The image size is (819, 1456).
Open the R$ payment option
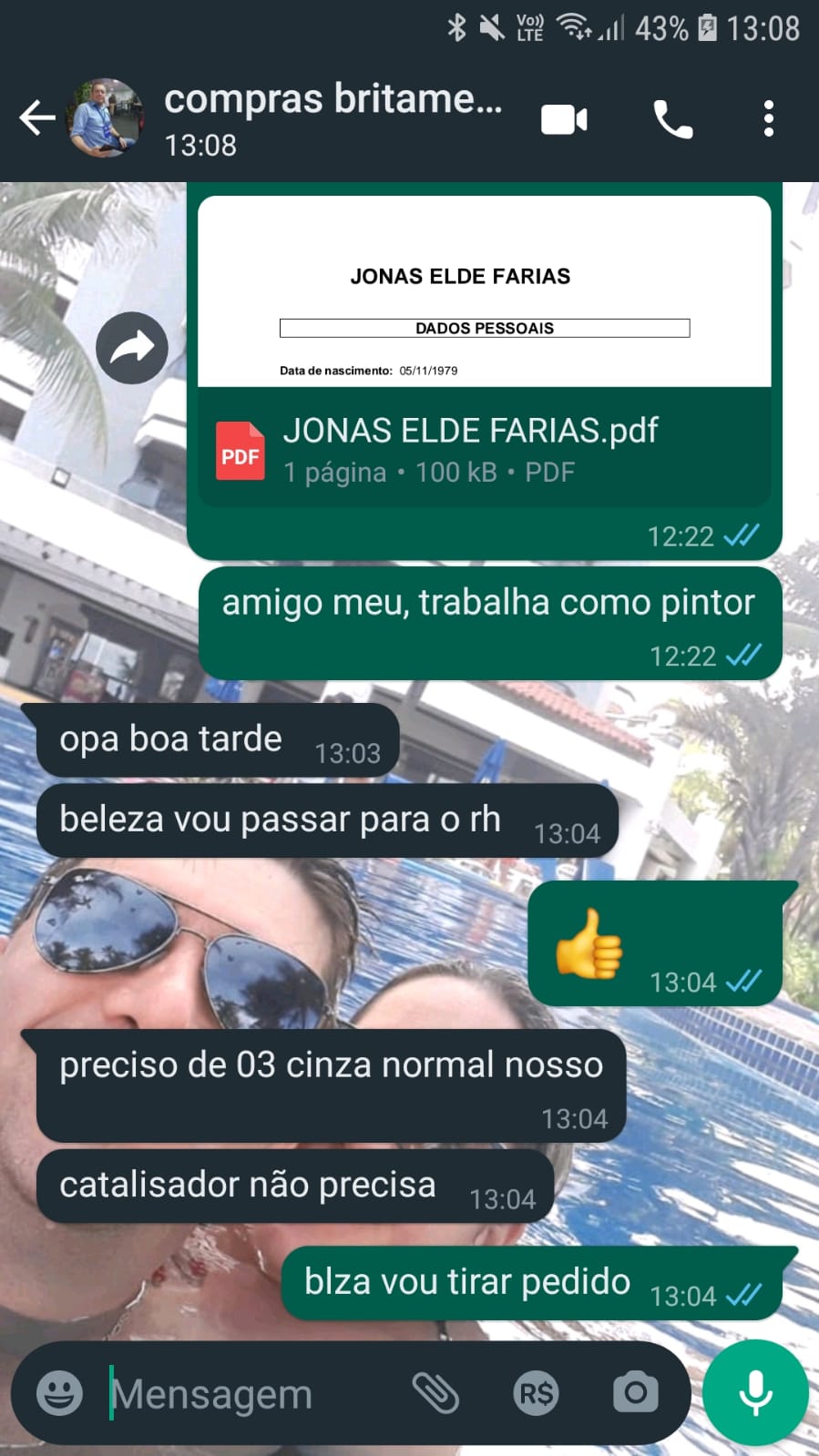[536, 1393]
